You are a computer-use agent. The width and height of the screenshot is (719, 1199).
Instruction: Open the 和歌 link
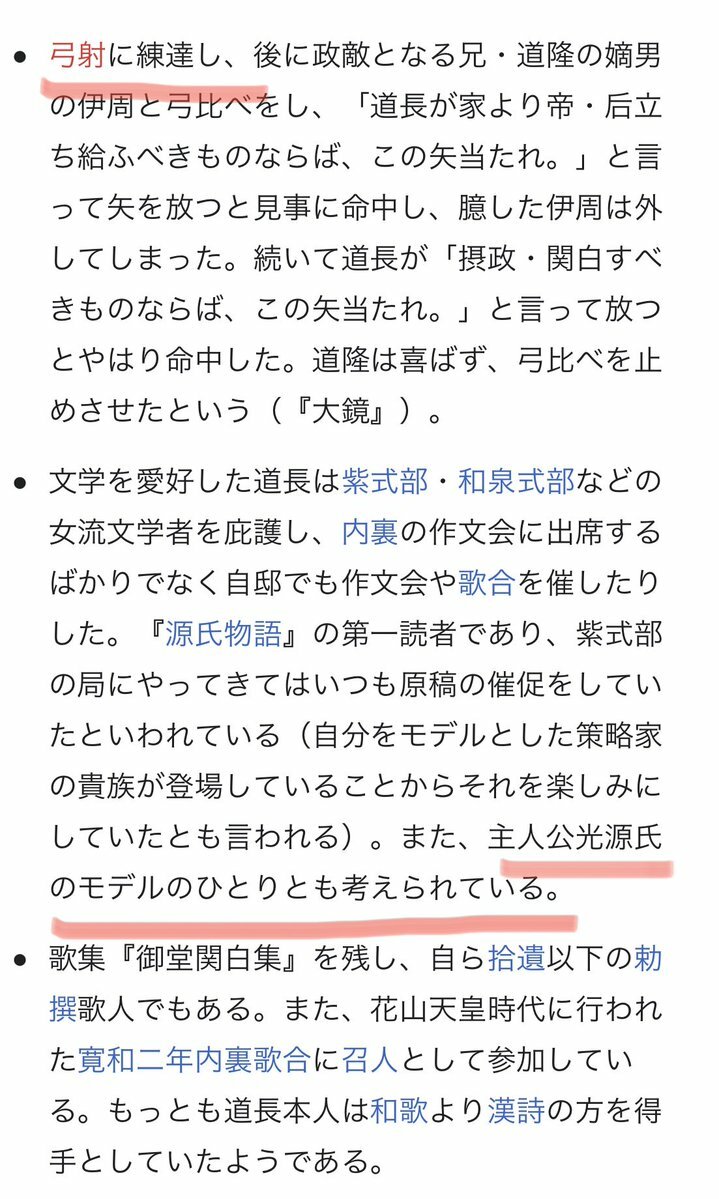pyautogui.click(x=399, y=1110)
